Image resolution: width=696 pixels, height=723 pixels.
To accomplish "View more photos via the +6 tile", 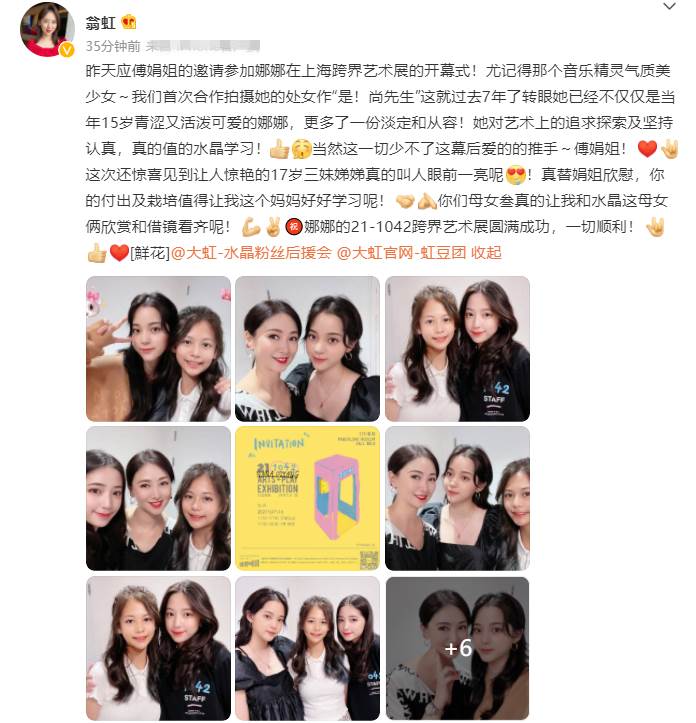I will 457,648.
